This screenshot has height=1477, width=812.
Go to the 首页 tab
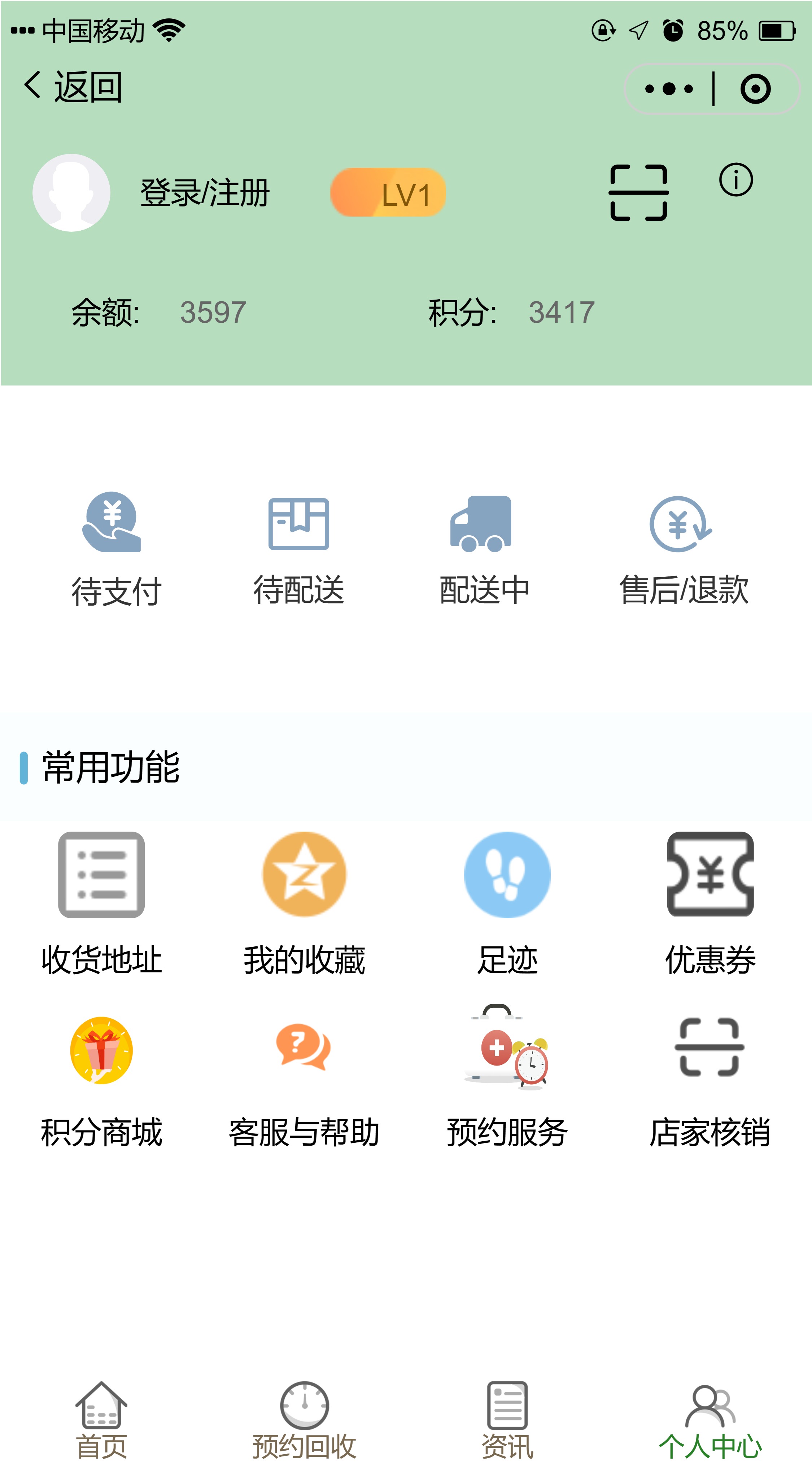point(101,1420)
